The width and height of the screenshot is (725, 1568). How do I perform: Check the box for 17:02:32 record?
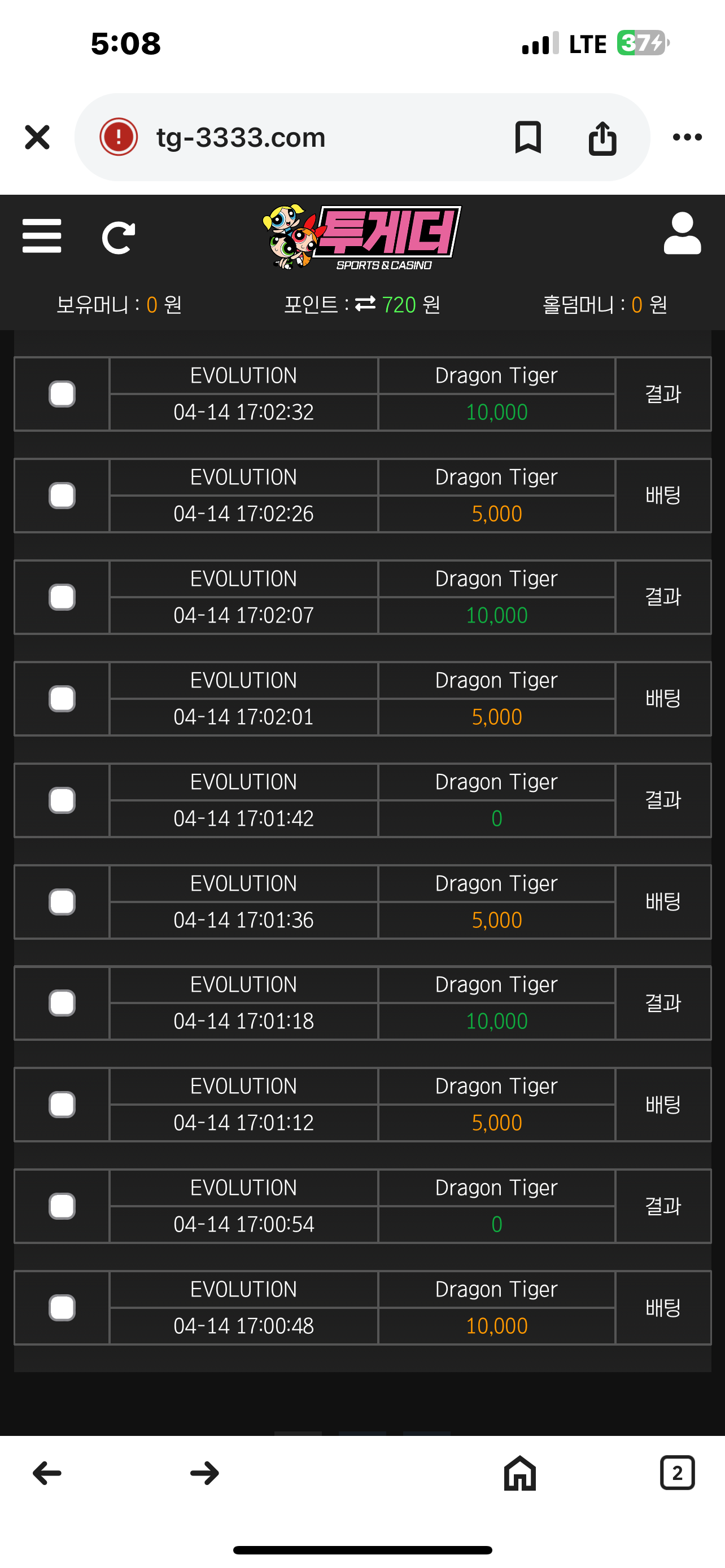coord(62,394)
